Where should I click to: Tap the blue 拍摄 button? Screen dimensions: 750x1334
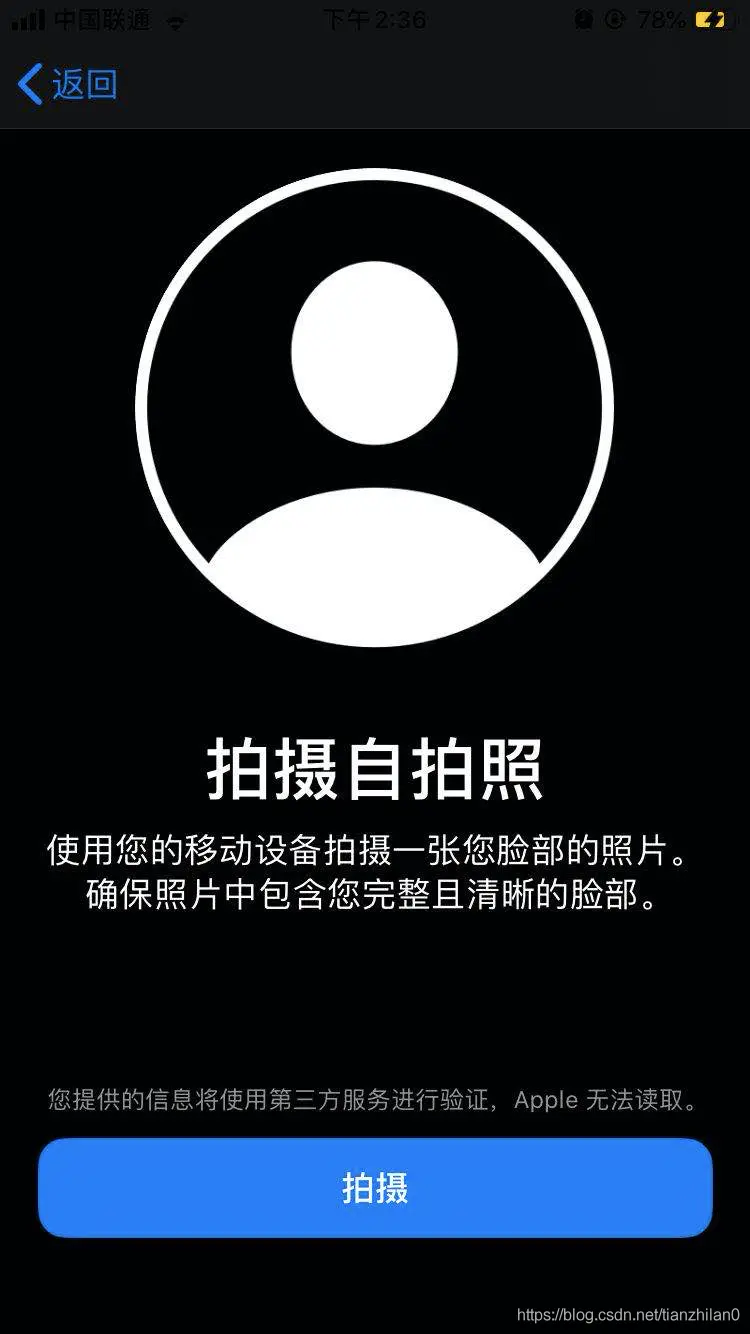[x=375, y=1188]
